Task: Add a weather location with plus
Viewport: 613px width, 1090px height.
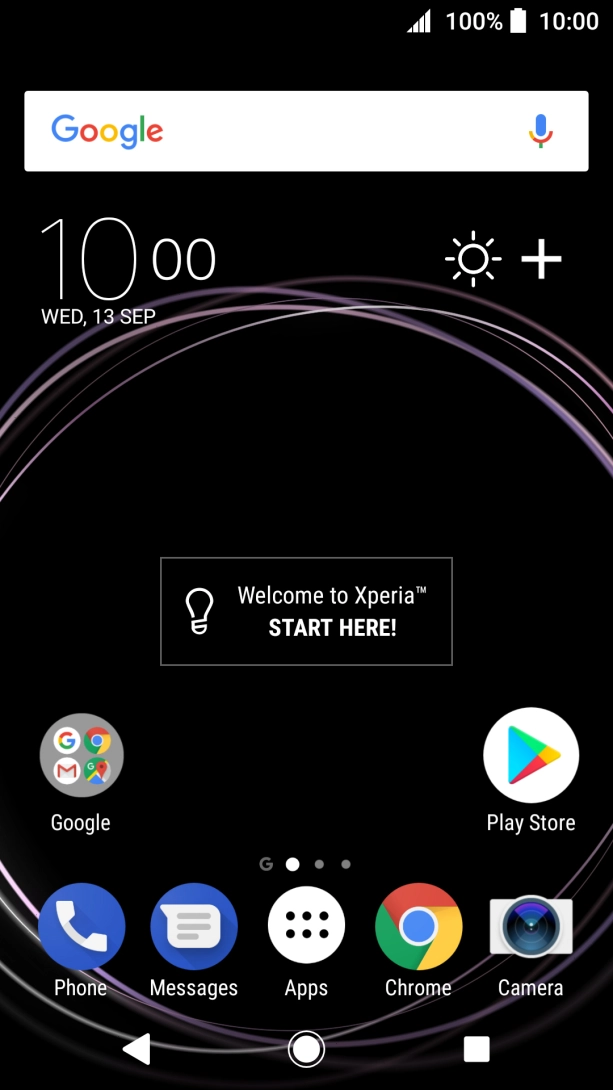Action: pos(541,259)
